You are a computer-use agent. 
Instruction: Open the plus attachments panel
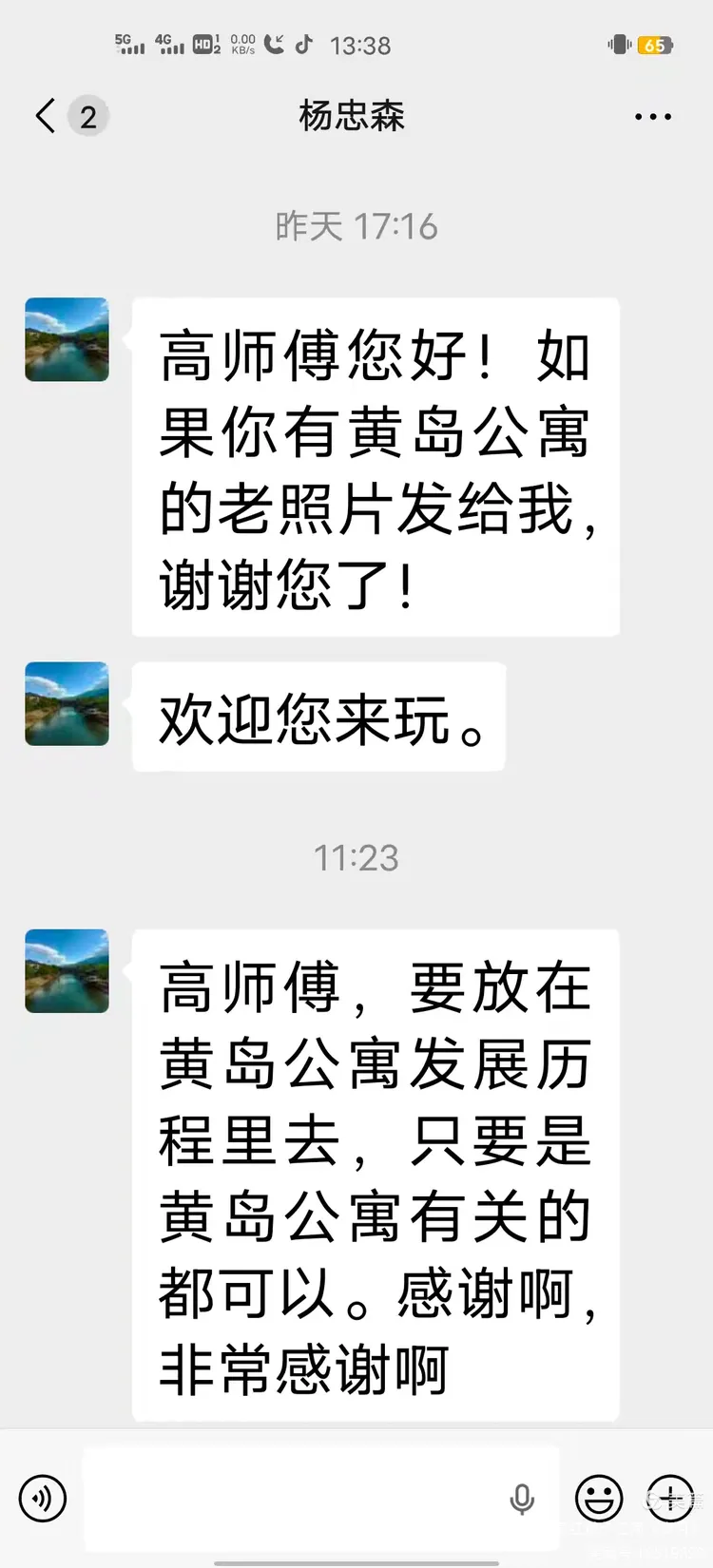(670, 1499)
